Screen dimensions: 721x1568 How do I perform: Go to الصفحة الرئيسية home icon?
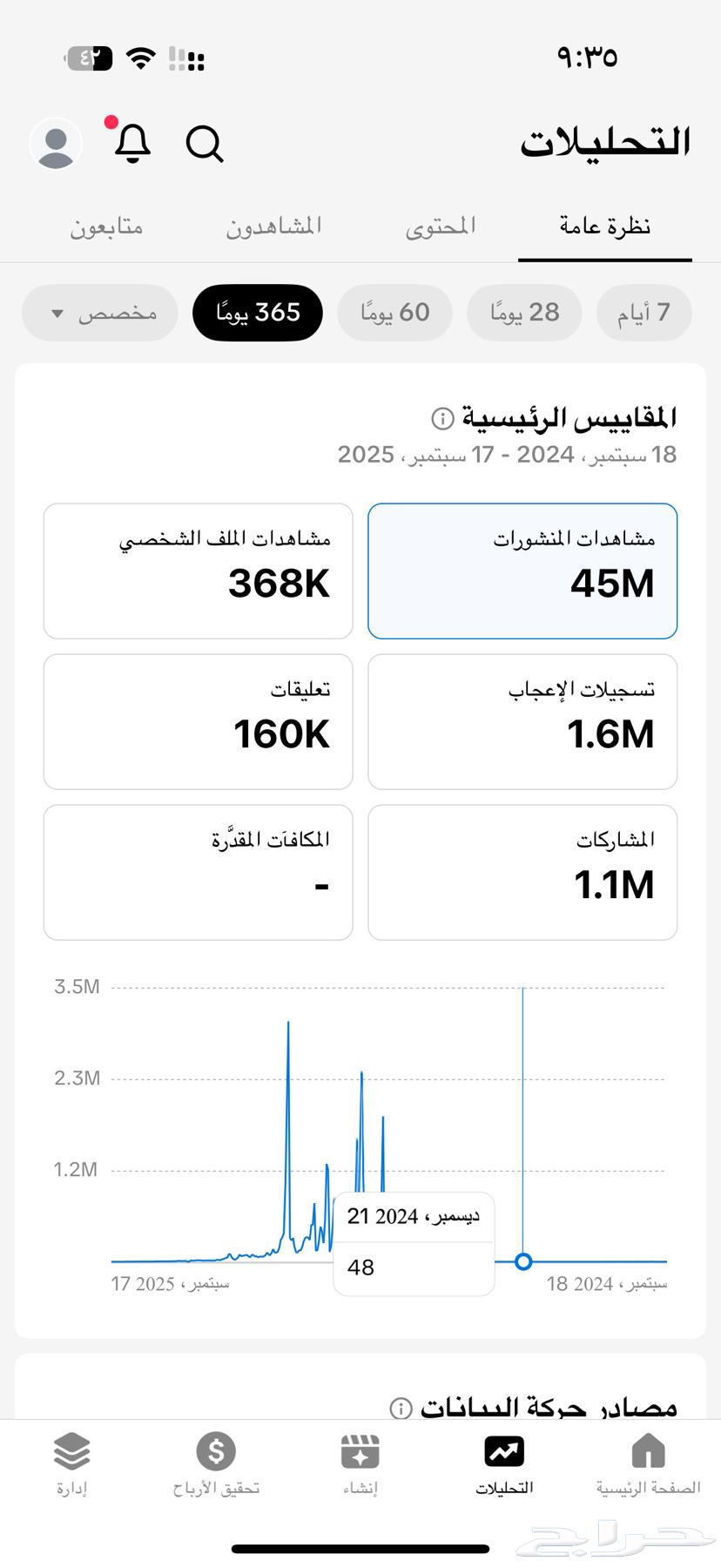click(649, 1450)
